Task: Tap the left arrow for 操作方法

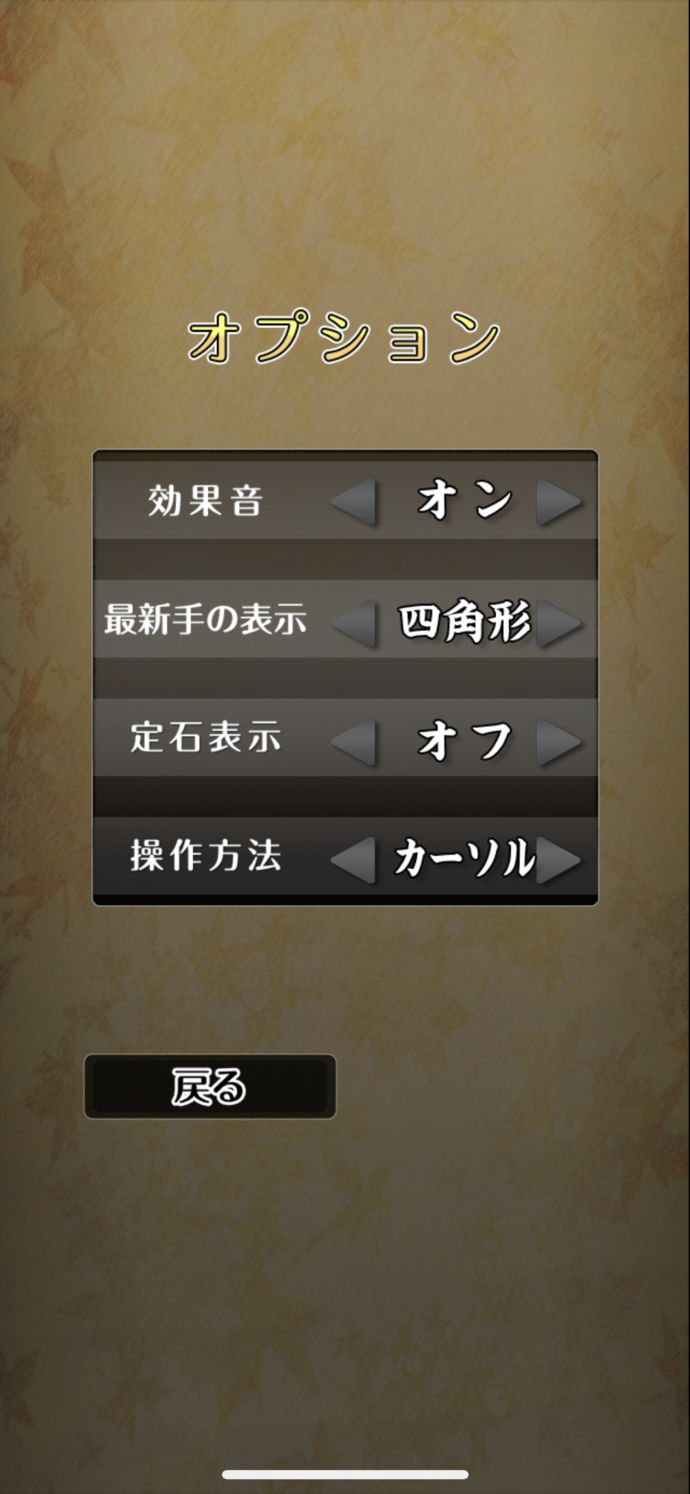Action: click(x=354, y=860)
